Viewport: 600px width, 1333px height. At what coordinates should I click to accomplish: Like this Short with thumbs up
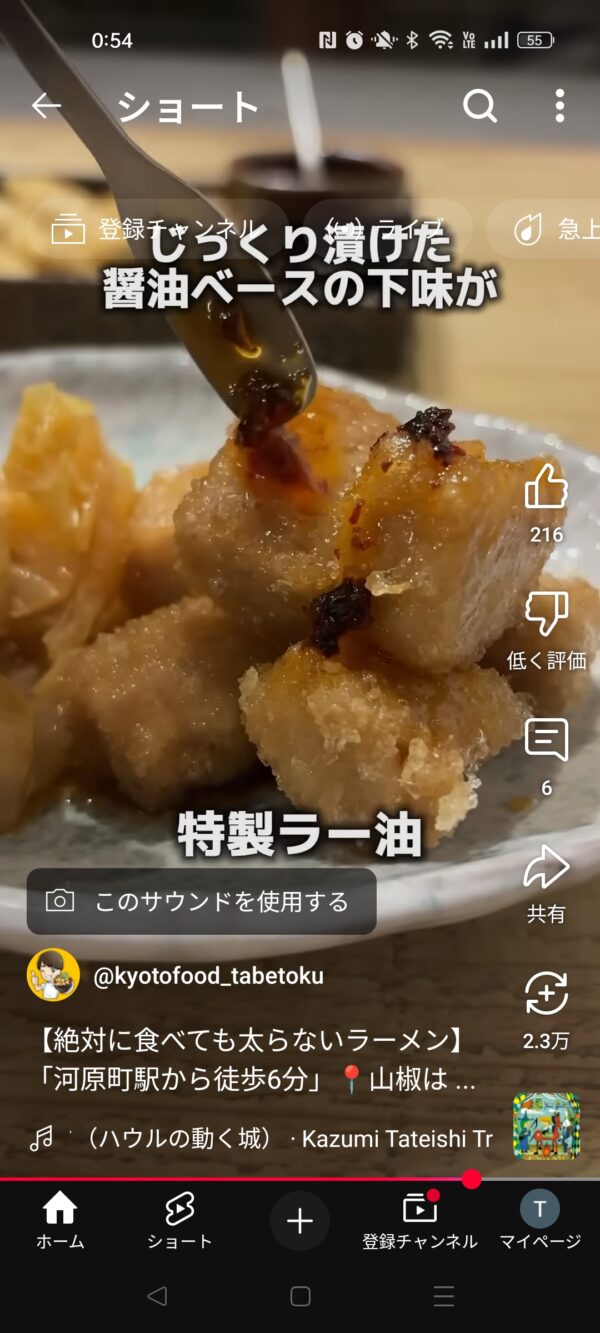tap(546, 487)
